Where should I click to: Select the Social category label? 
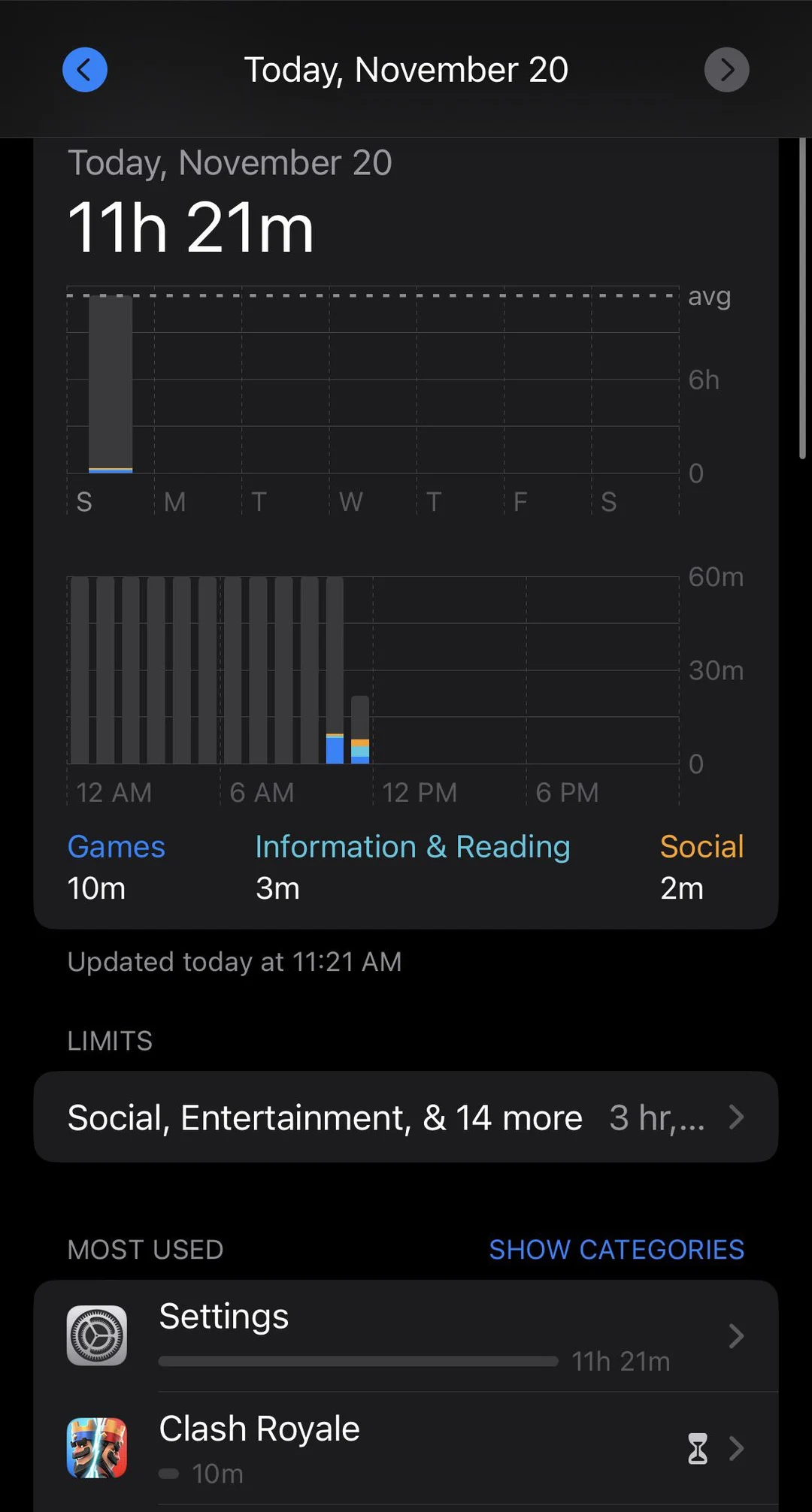701,846
